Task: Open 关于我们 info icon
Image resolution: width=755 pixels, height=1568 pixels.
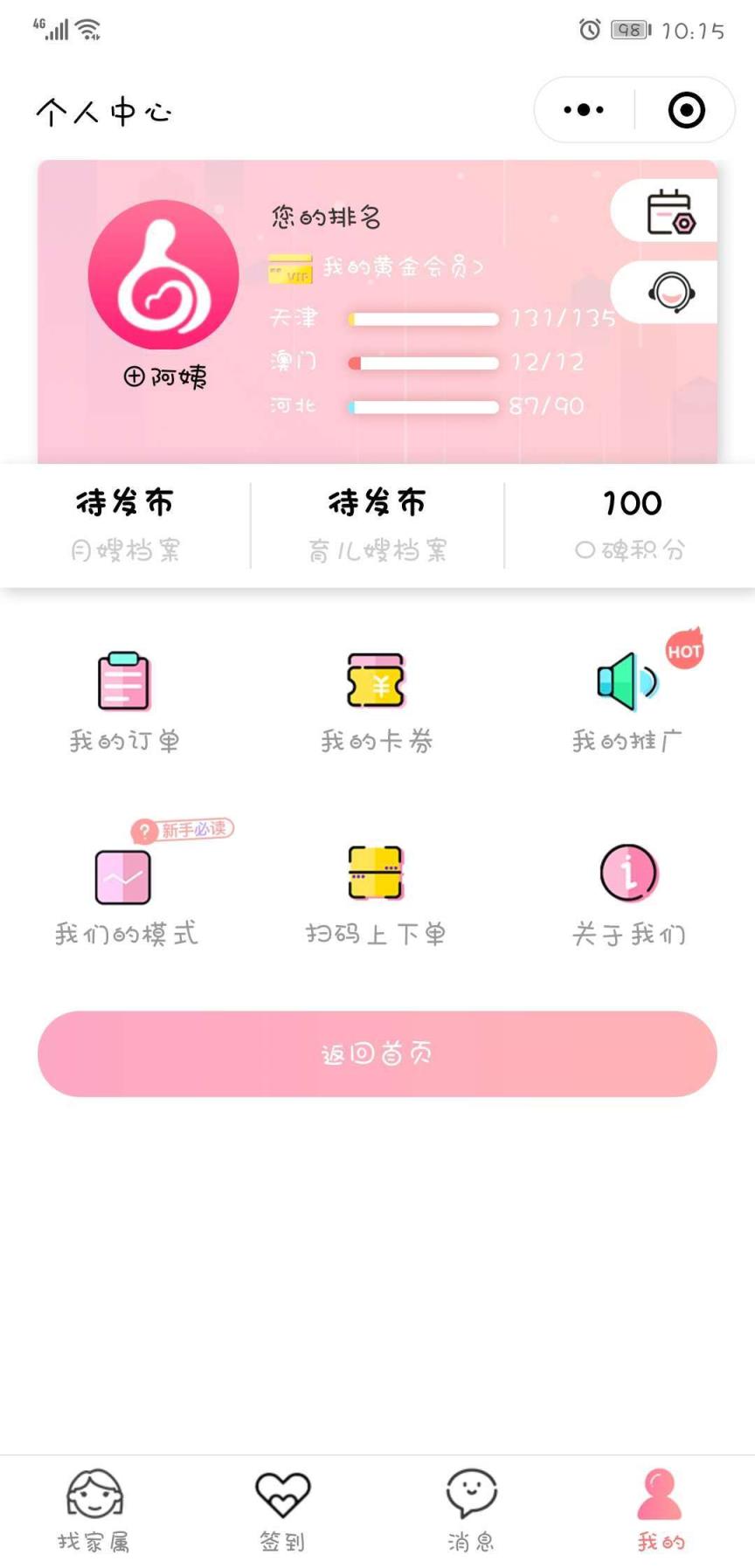Action: point(627,874)
